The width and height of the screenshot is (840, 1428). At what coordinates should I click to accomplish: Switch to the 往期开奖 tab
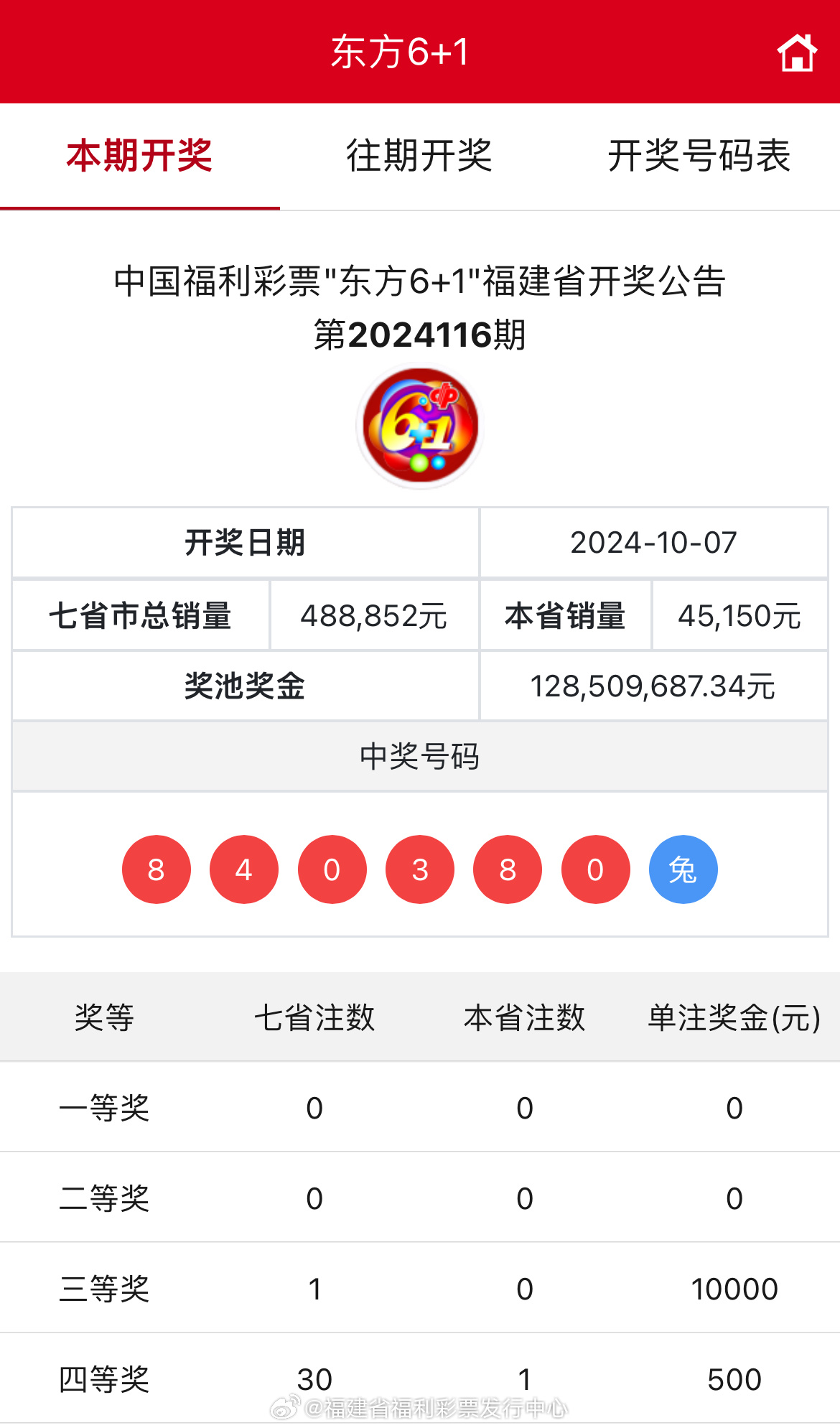pyautogui.click(x=419, y=156)
